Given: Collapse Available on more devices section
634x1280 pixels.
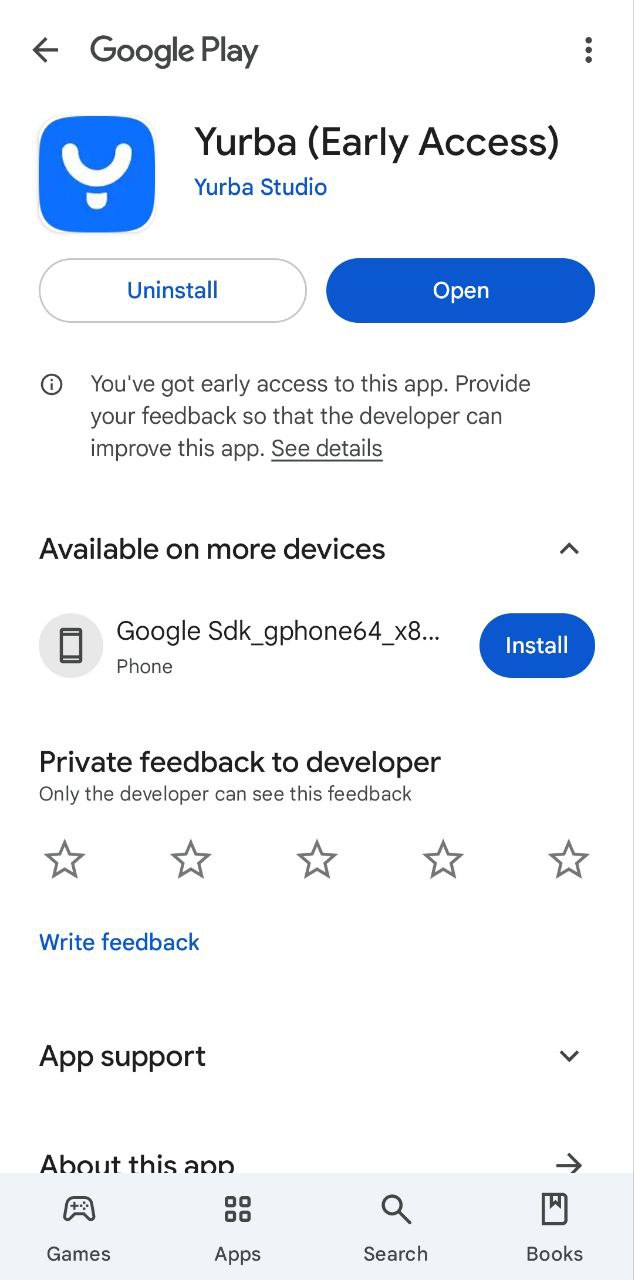Looking at the screenshot, I should pyautogui.click(x=569, y=549).
